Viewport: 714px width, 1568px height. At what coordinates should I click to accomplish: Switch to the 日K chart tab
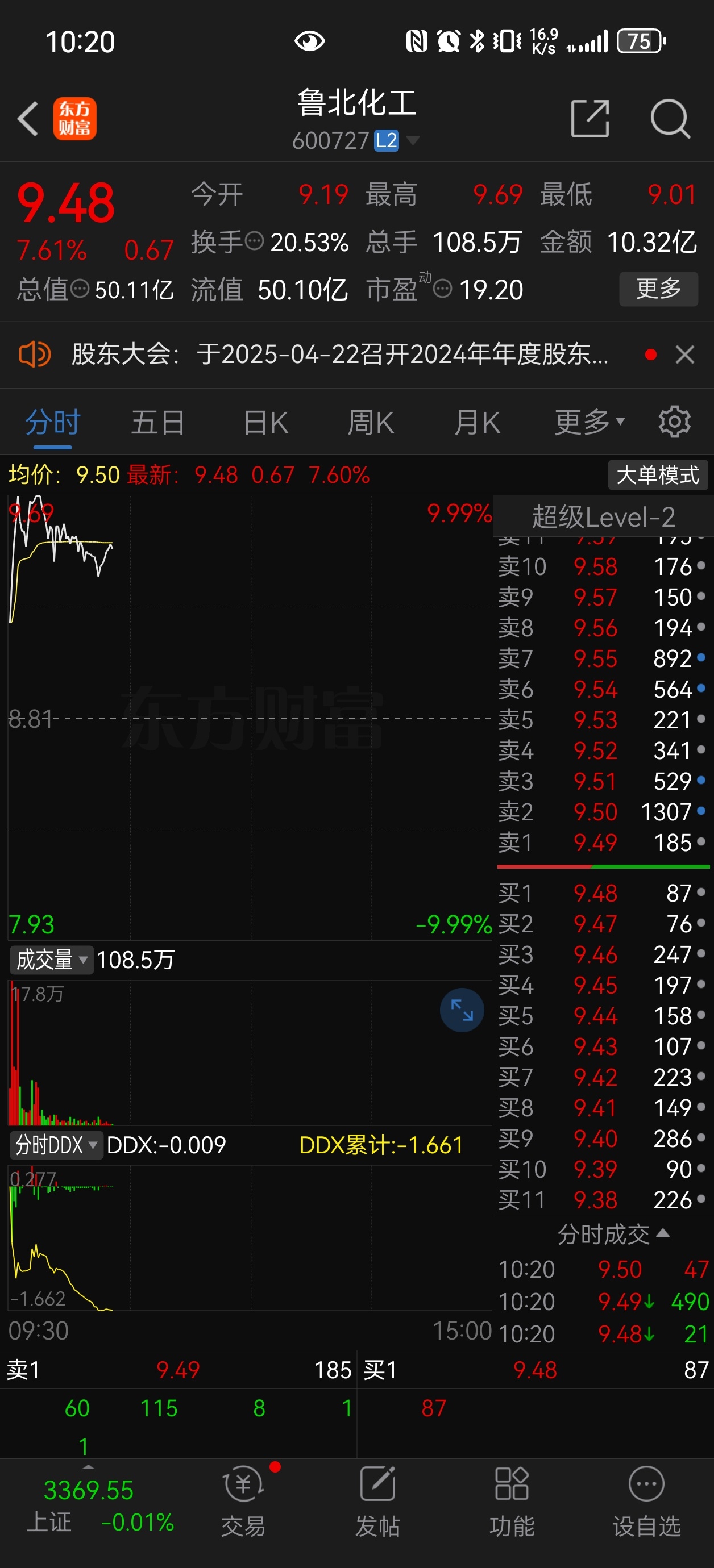tap(265, 423)
